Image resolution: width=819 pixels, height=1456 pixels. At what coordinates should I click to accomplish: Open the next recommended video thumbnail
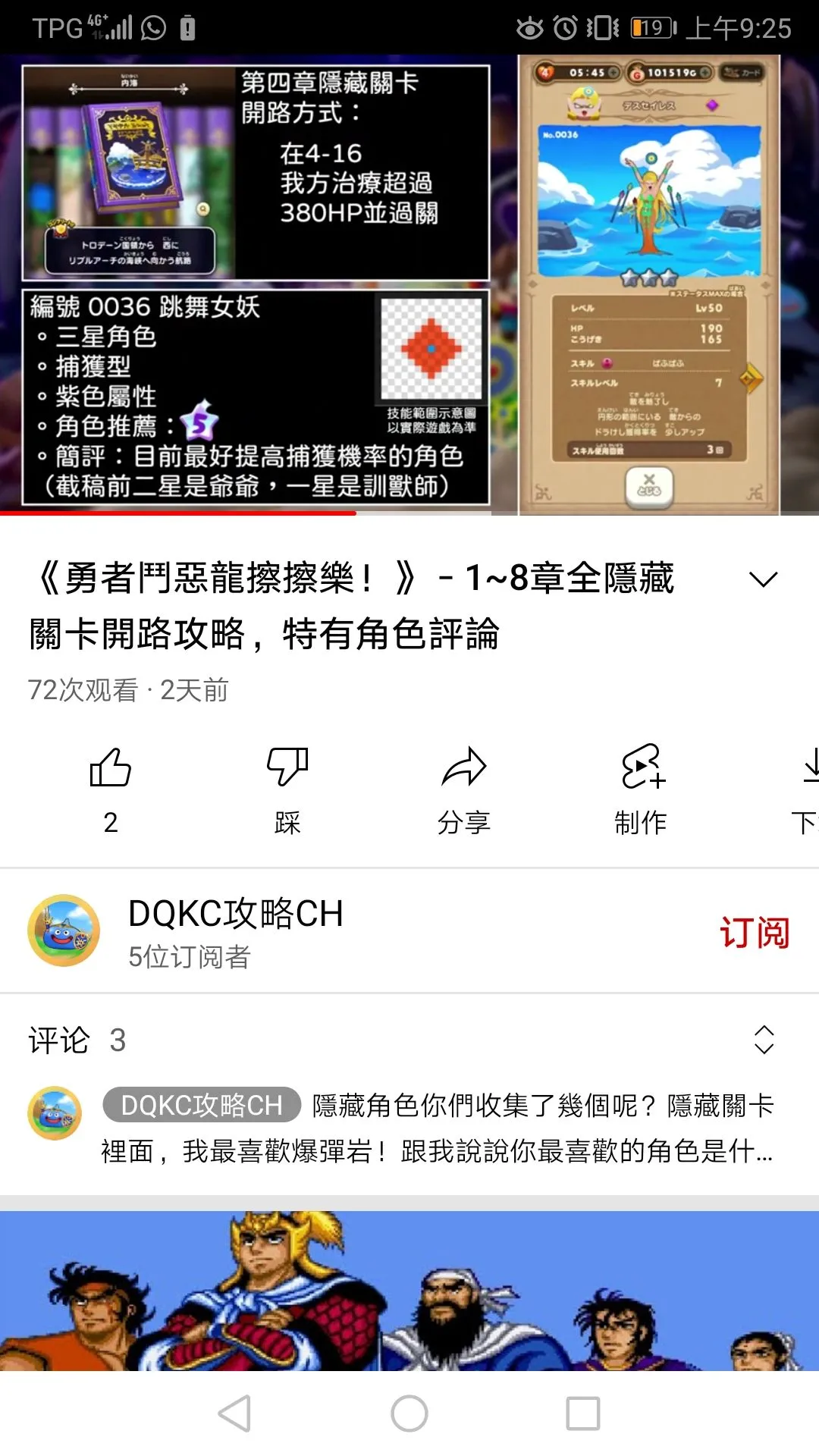[409, 1291]
